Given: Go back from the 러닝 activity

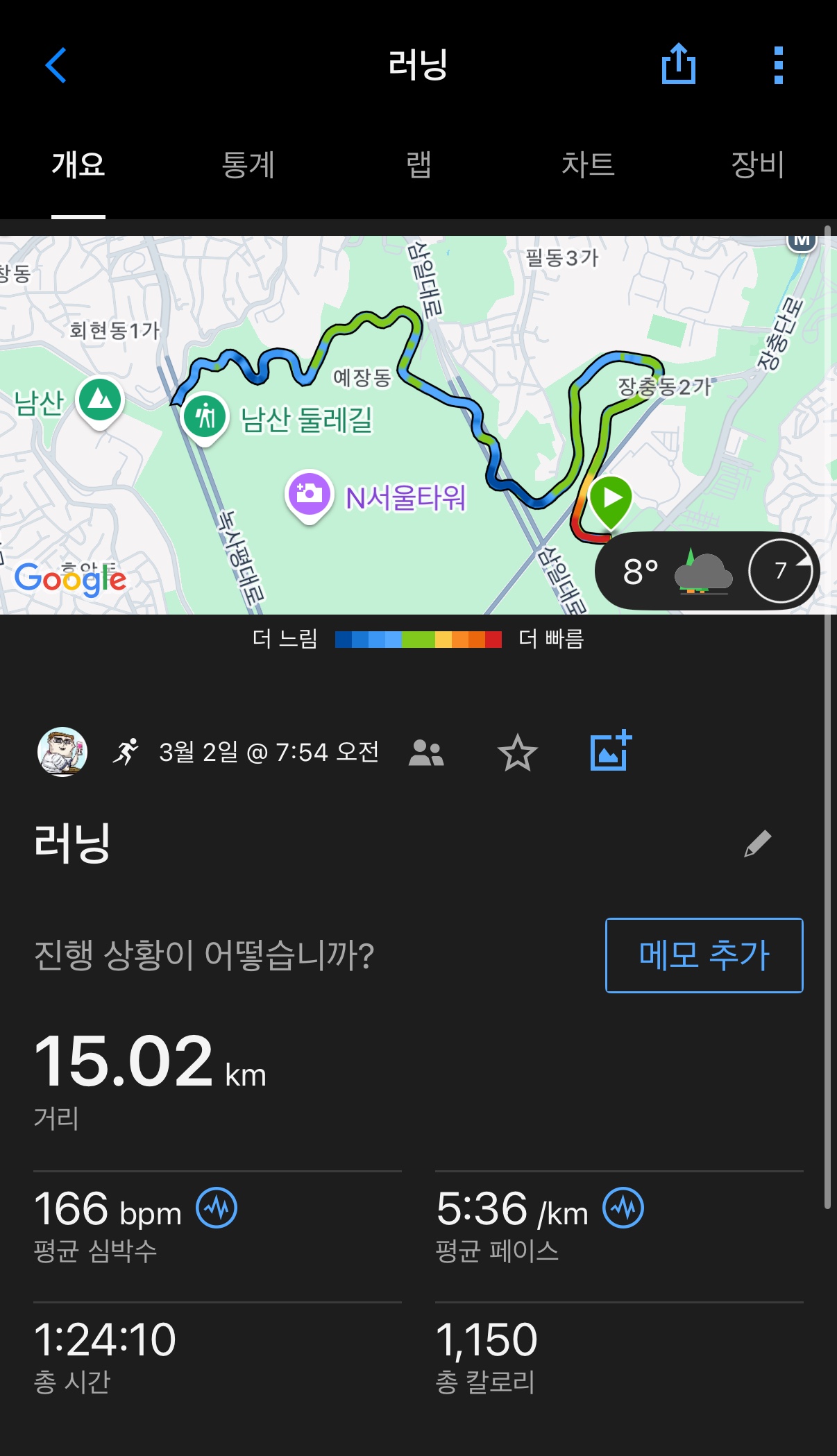Looking at the screenshot, I should coord(56,65).
